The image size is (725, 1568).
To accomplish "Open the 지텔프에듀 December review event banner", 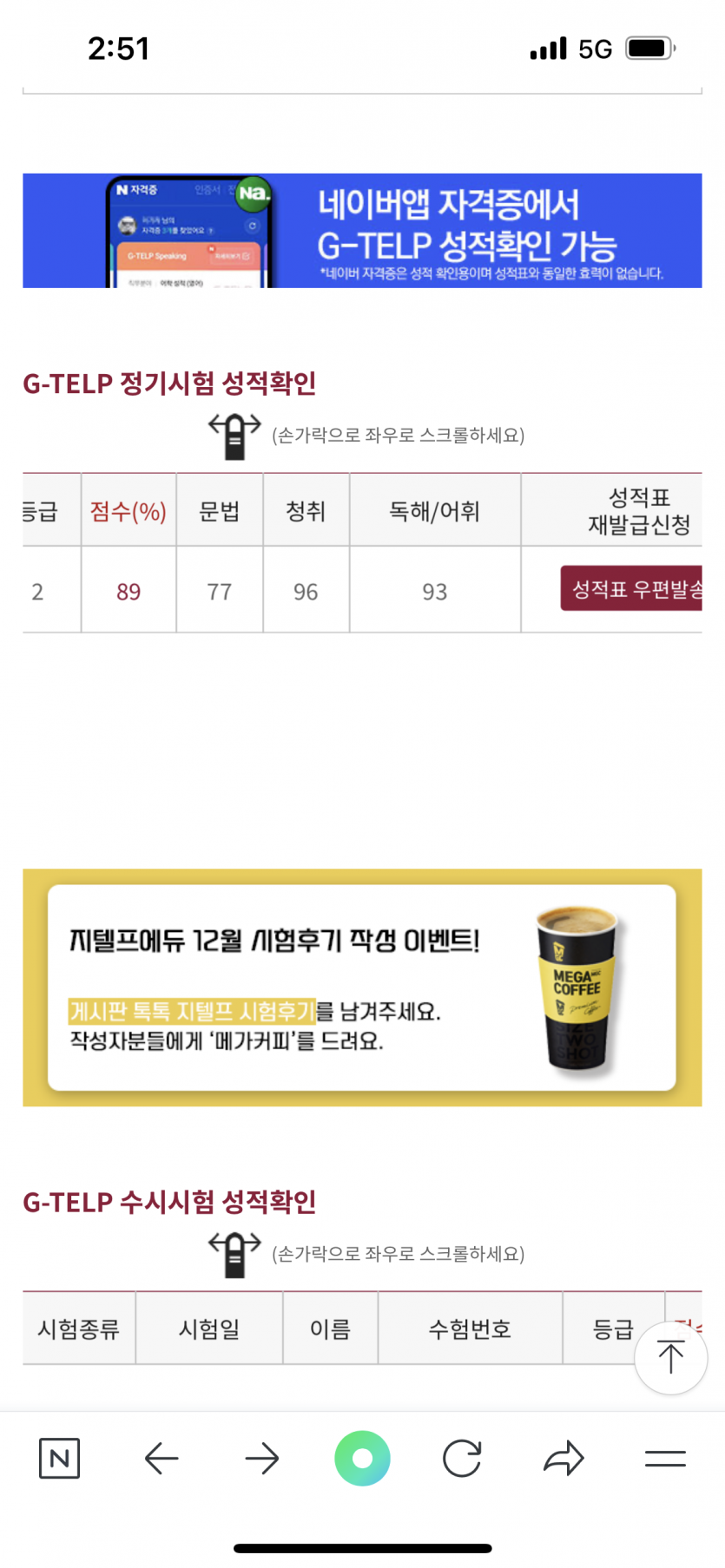I will tap(362, 987).
